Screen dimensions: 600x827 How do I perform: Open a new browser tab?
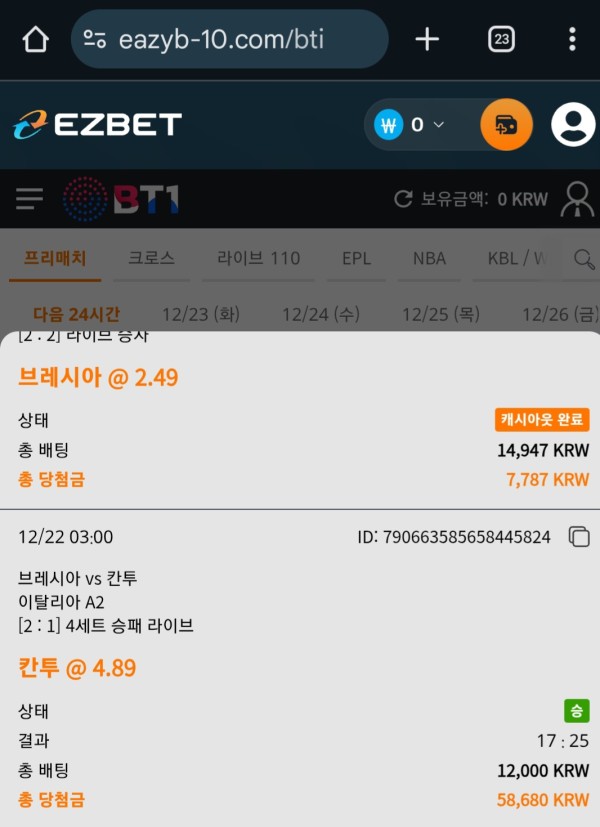click(427, 40)
